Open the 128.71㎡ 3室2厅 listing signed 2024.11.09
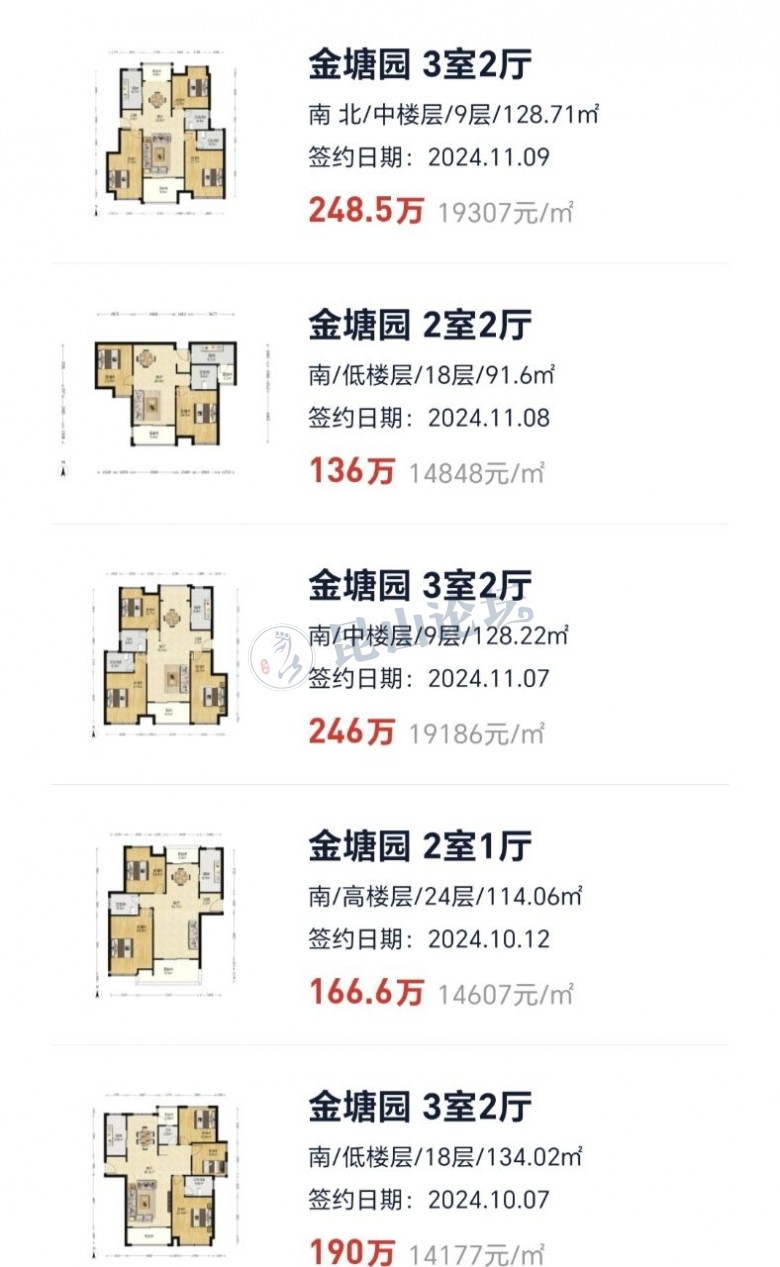780x1267 pixels. (x=420, y=66)
